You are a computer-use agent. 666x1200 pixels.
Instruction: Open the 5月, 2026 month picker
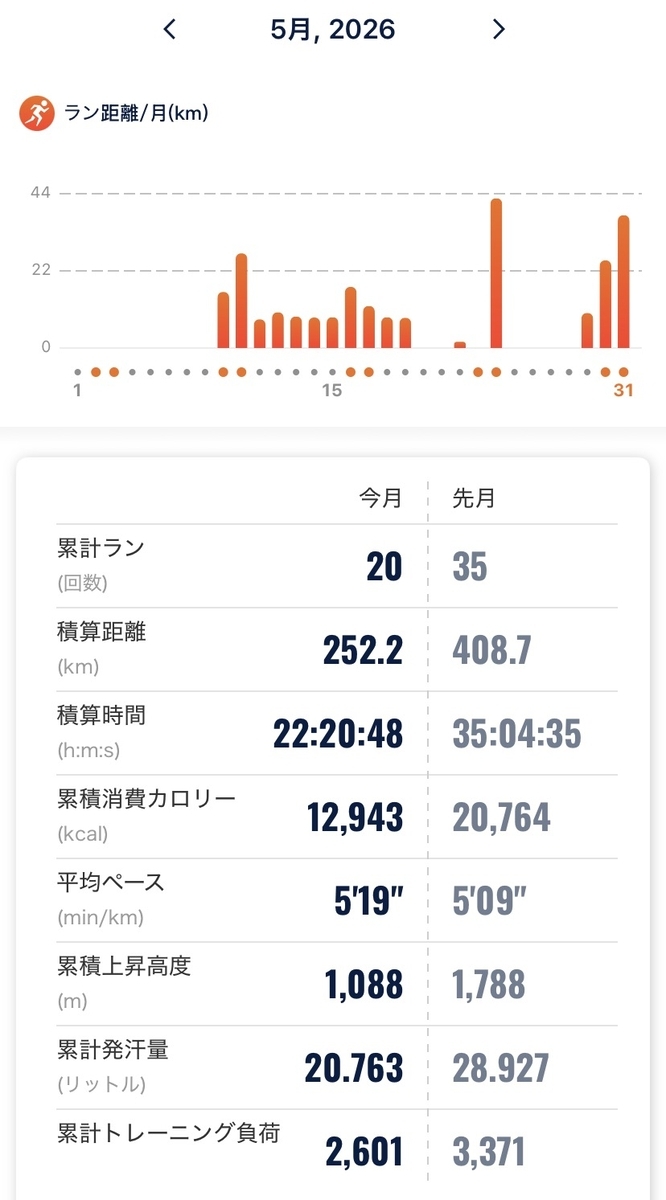[x=333, y=30]
